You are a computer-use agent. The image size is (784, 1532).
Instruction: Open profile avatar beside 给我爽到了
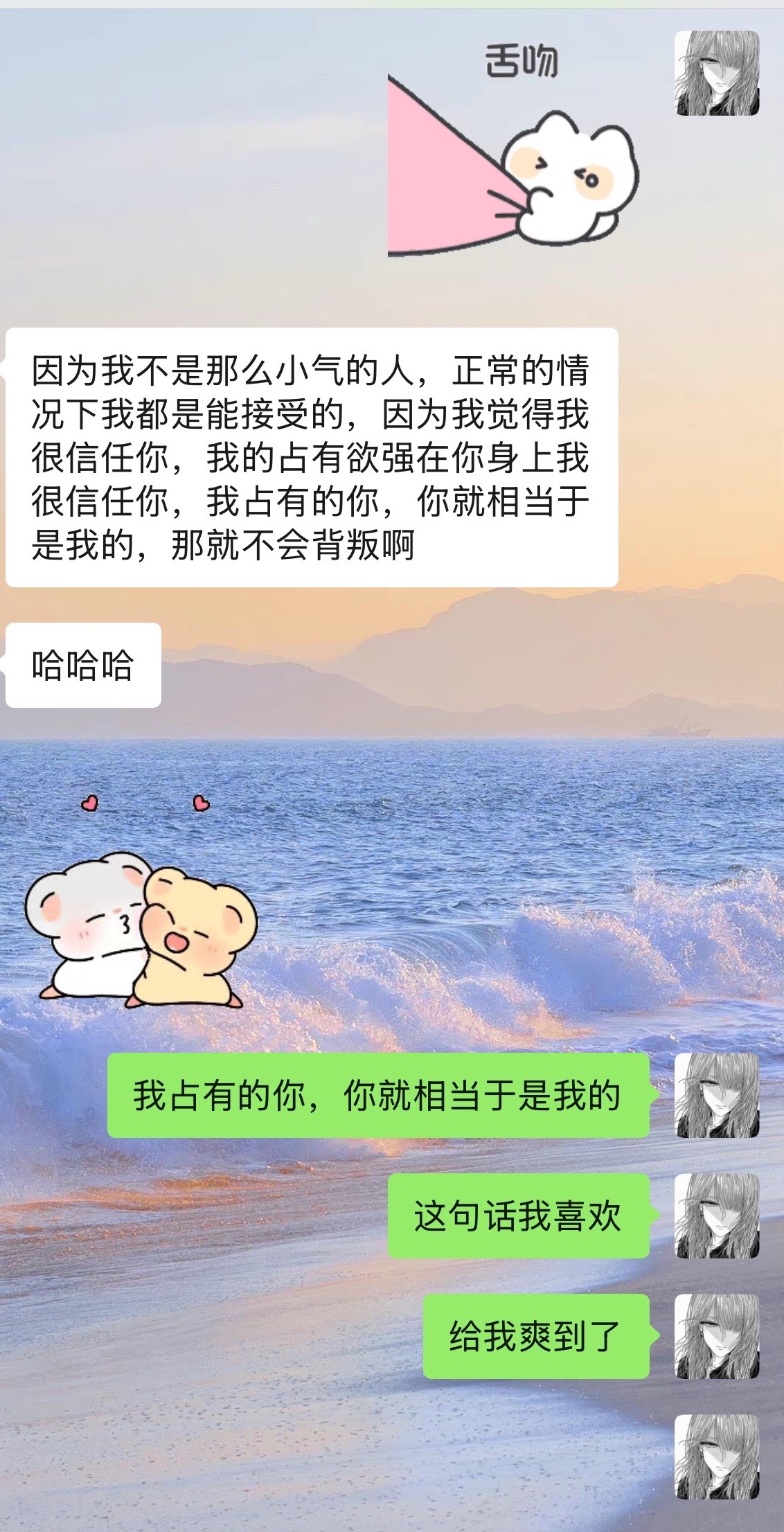717,1336
